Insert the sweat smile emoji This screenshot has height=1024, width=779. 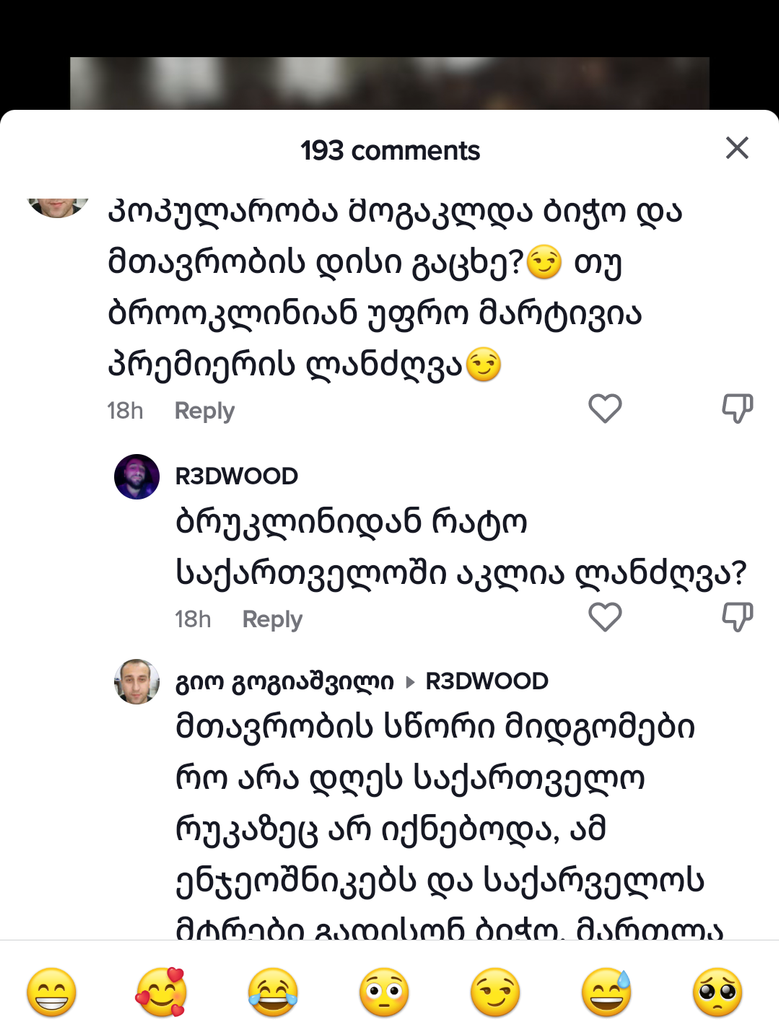tap(606, 993)
